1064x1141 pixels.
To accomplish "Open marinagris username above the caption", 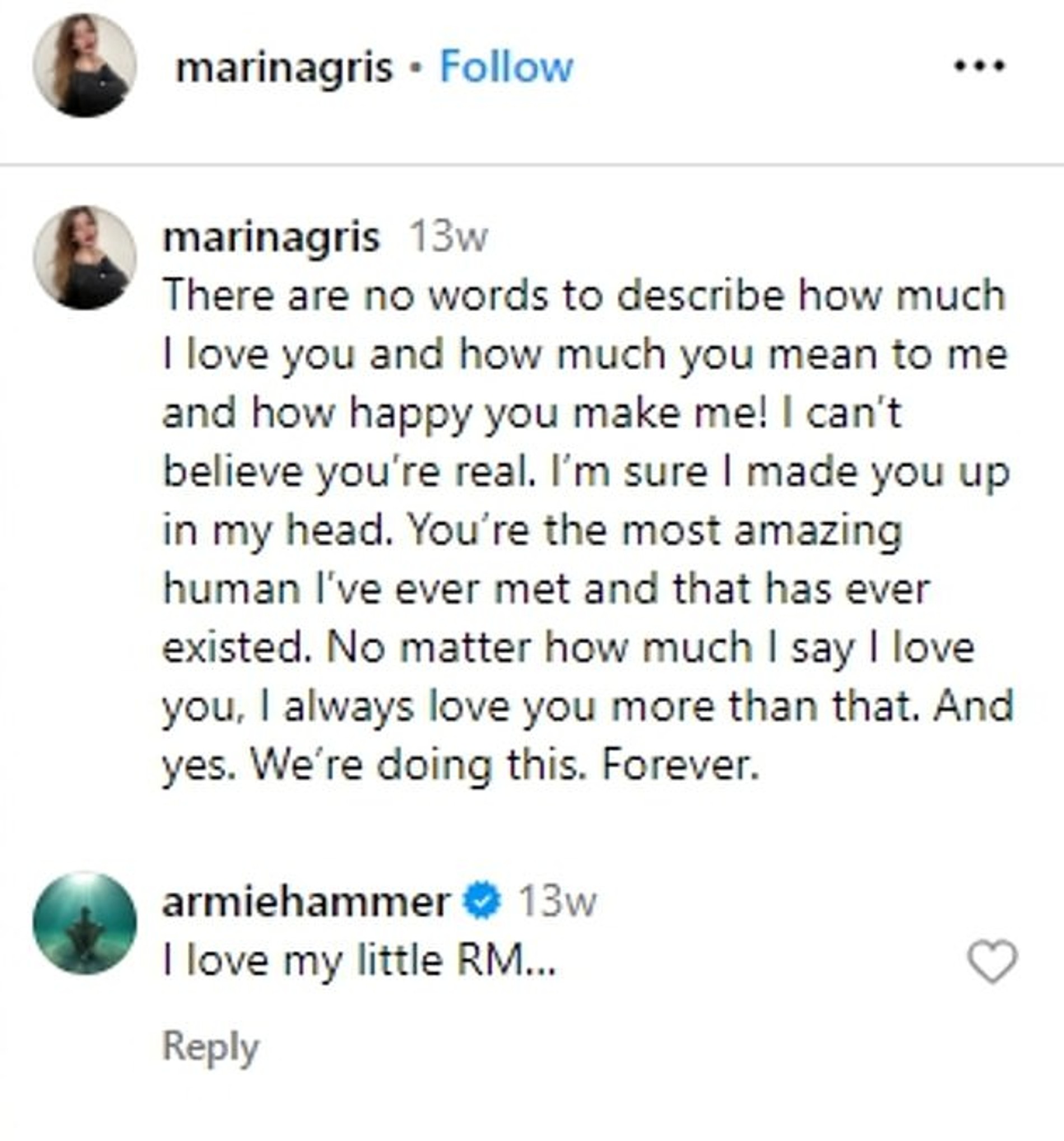I will (271, 237).
